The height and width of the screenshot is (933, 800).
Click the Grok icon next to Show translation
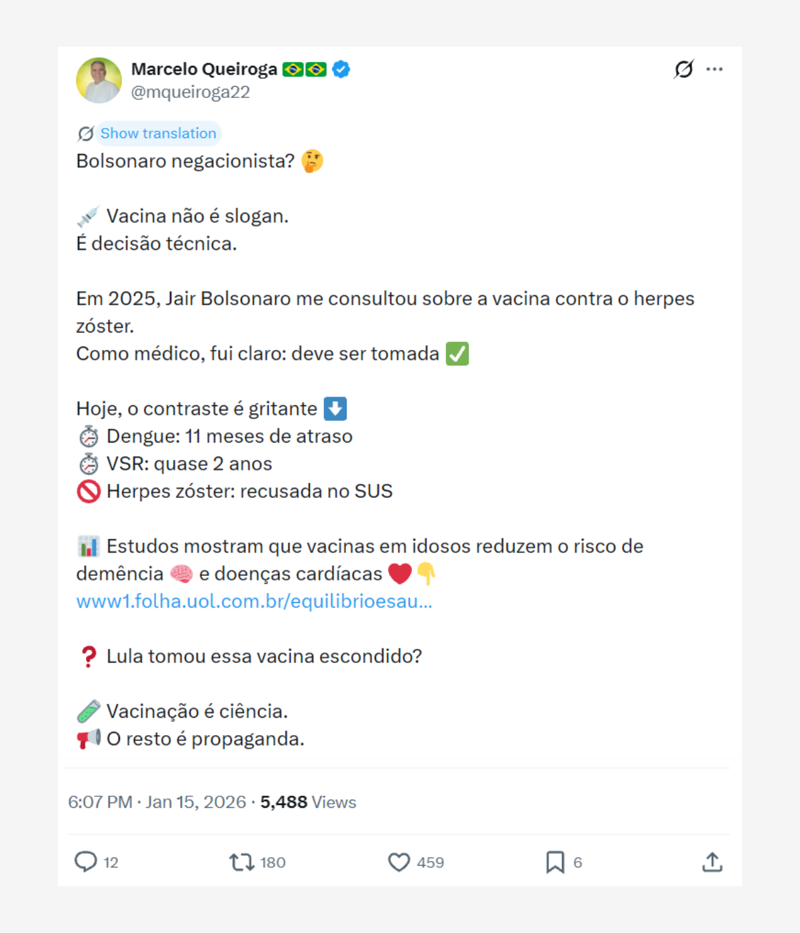pos(85,133)
